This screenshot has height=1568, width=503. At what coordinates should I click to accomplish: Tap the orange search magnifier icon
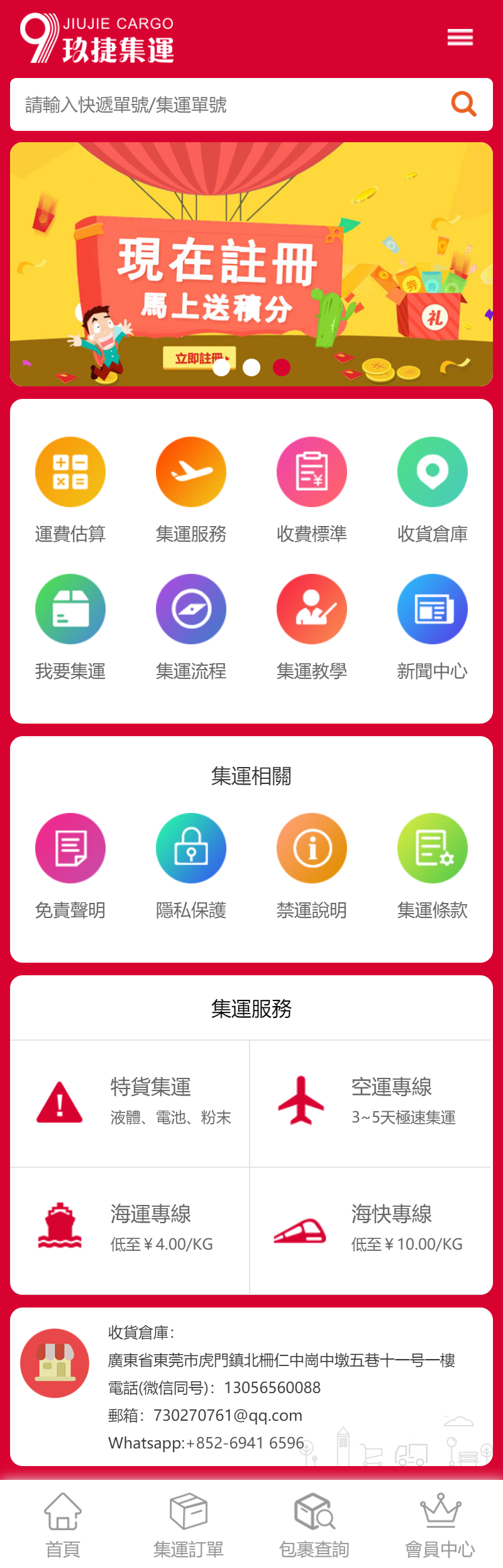click(463, 104)
